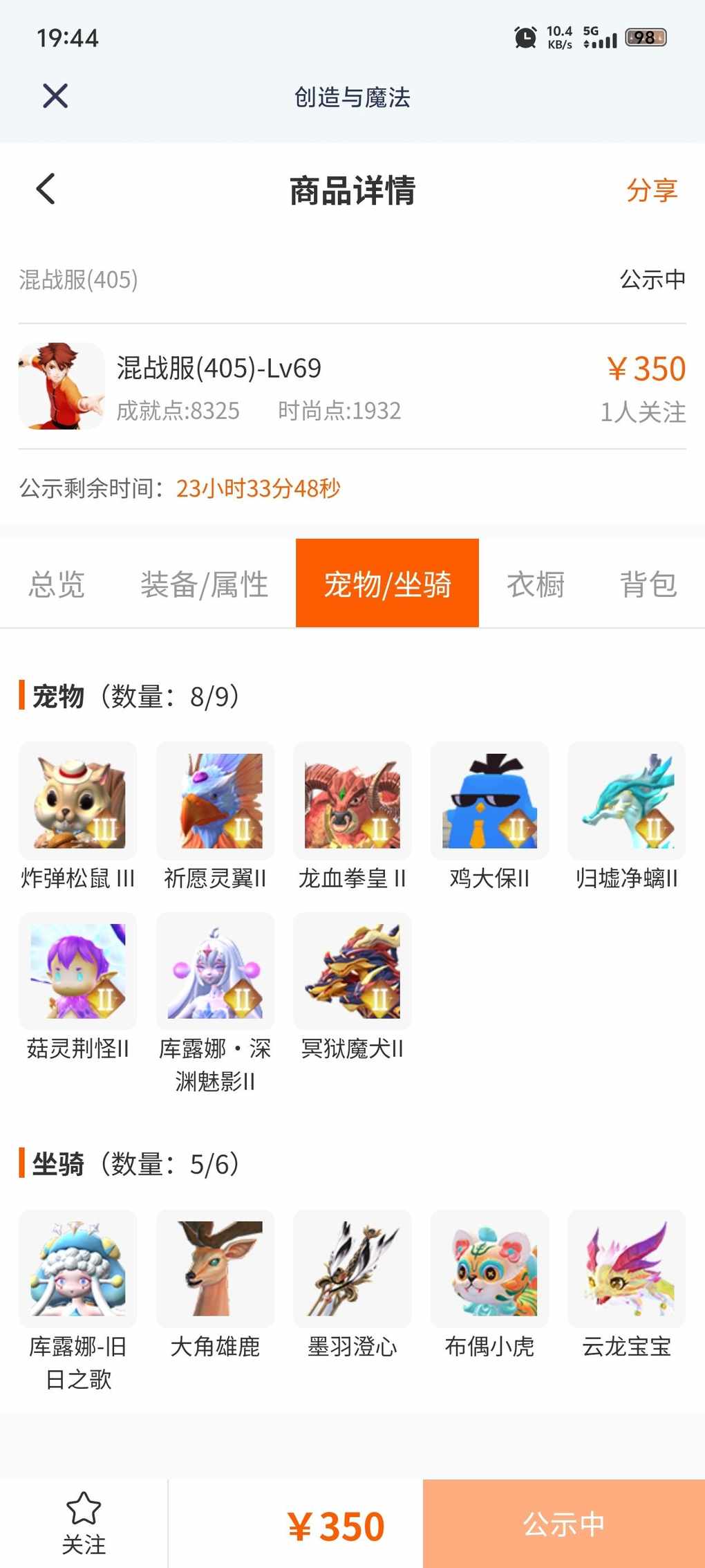This screenshot has width=705, height=1568.
Task: View pet 菇灵荆怪II
Action: (78, 971)
